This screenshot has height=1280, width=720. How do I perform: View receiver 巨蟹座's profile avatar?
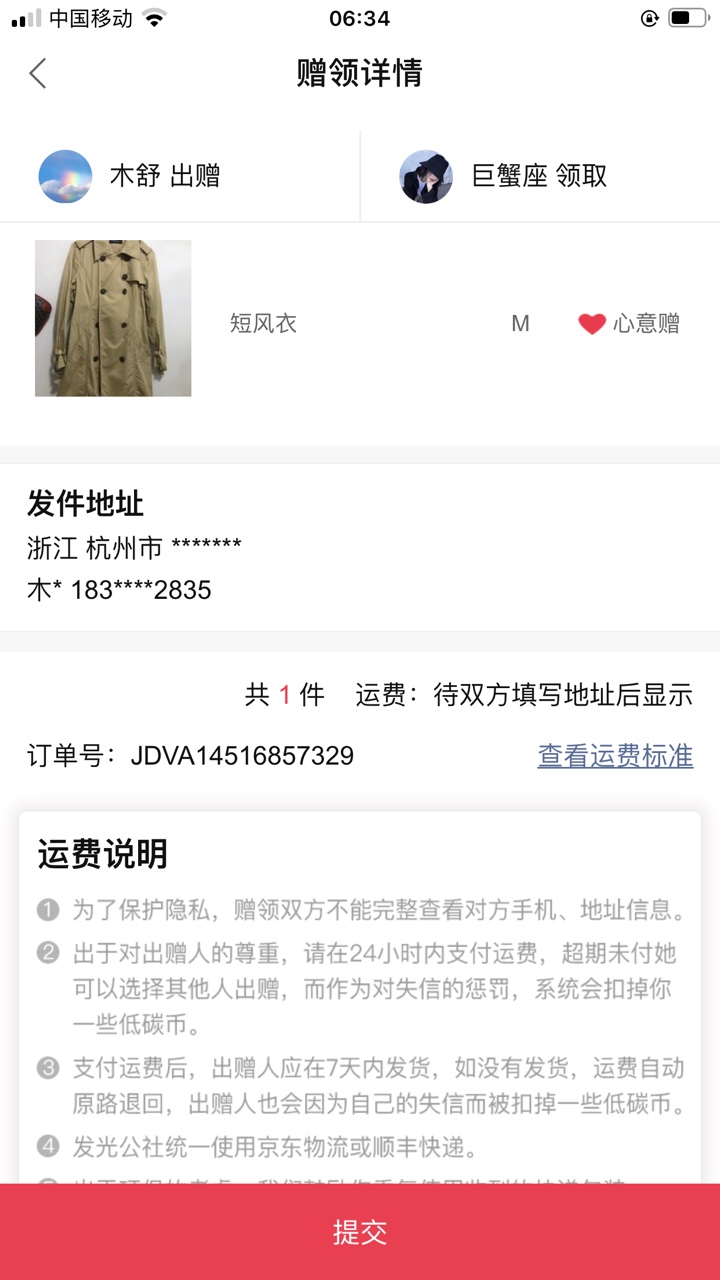(x=426, y=177)
